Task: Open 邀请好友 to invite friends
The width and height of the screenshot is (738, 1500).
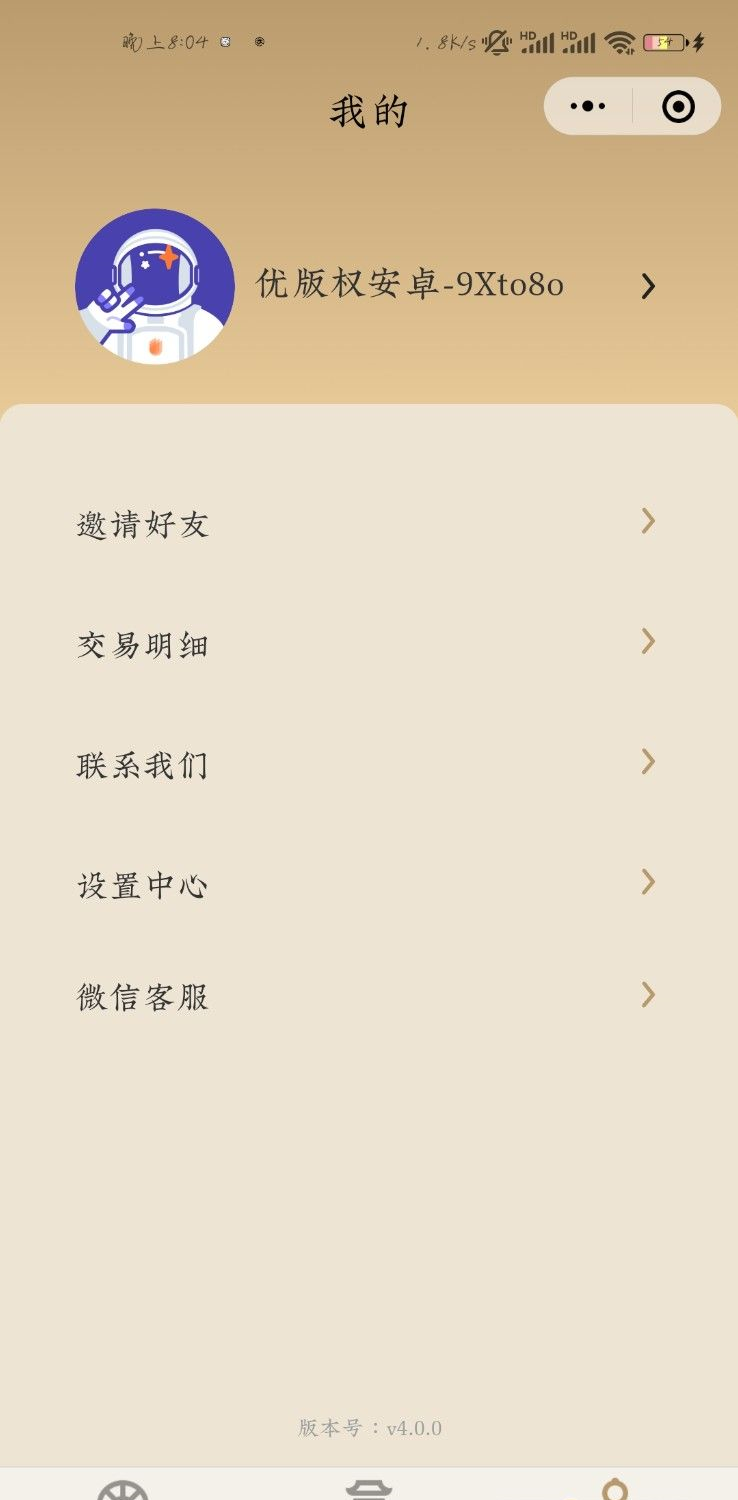Action: [x=368, y=523]
